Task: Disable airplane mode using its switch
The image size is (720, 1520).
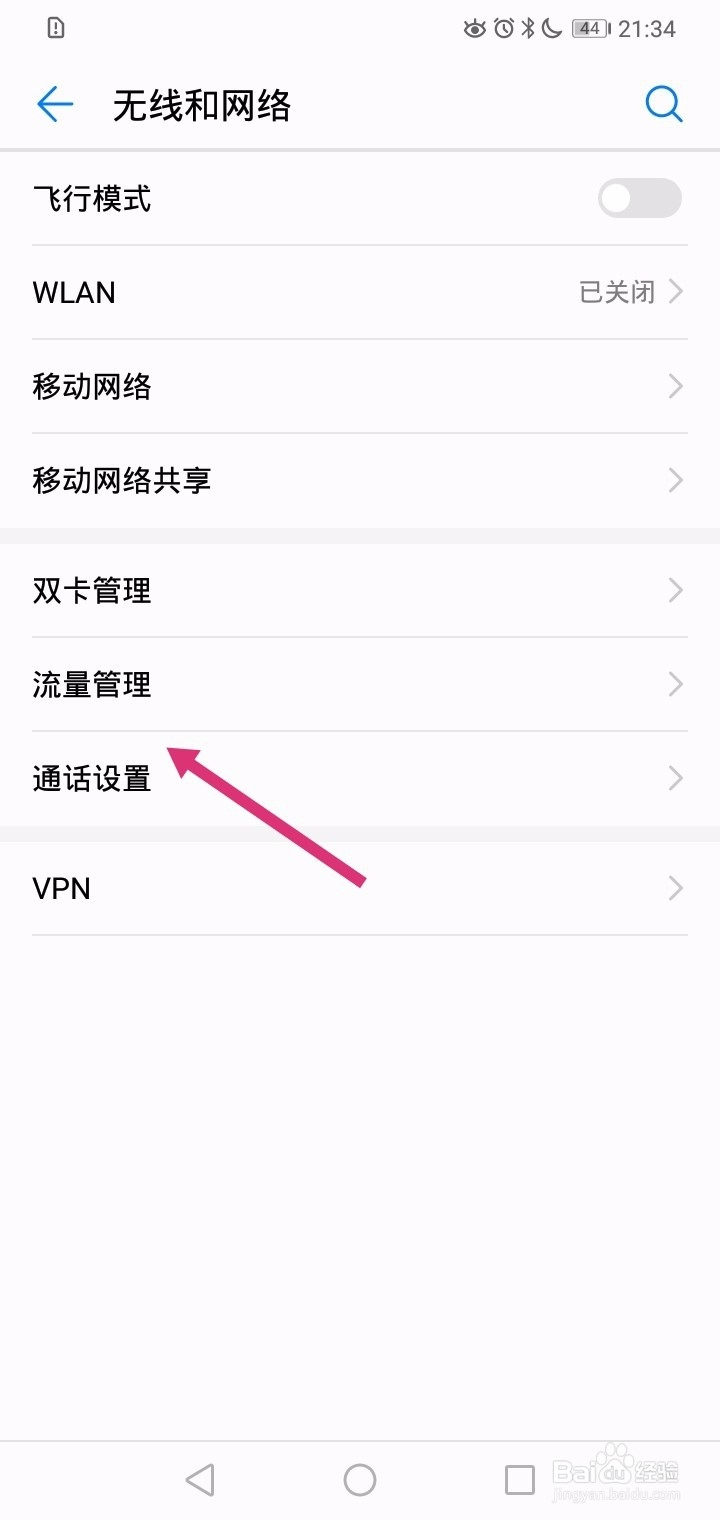Action: pos(639,198)
